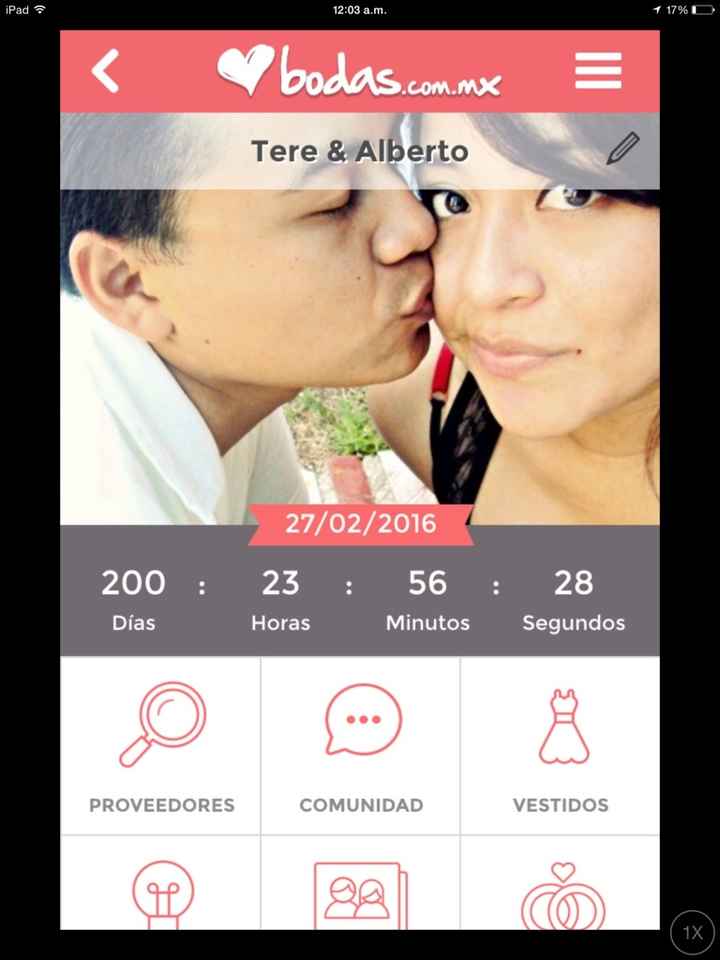
Task: Click the couple's photo
Action: [360, 330]
